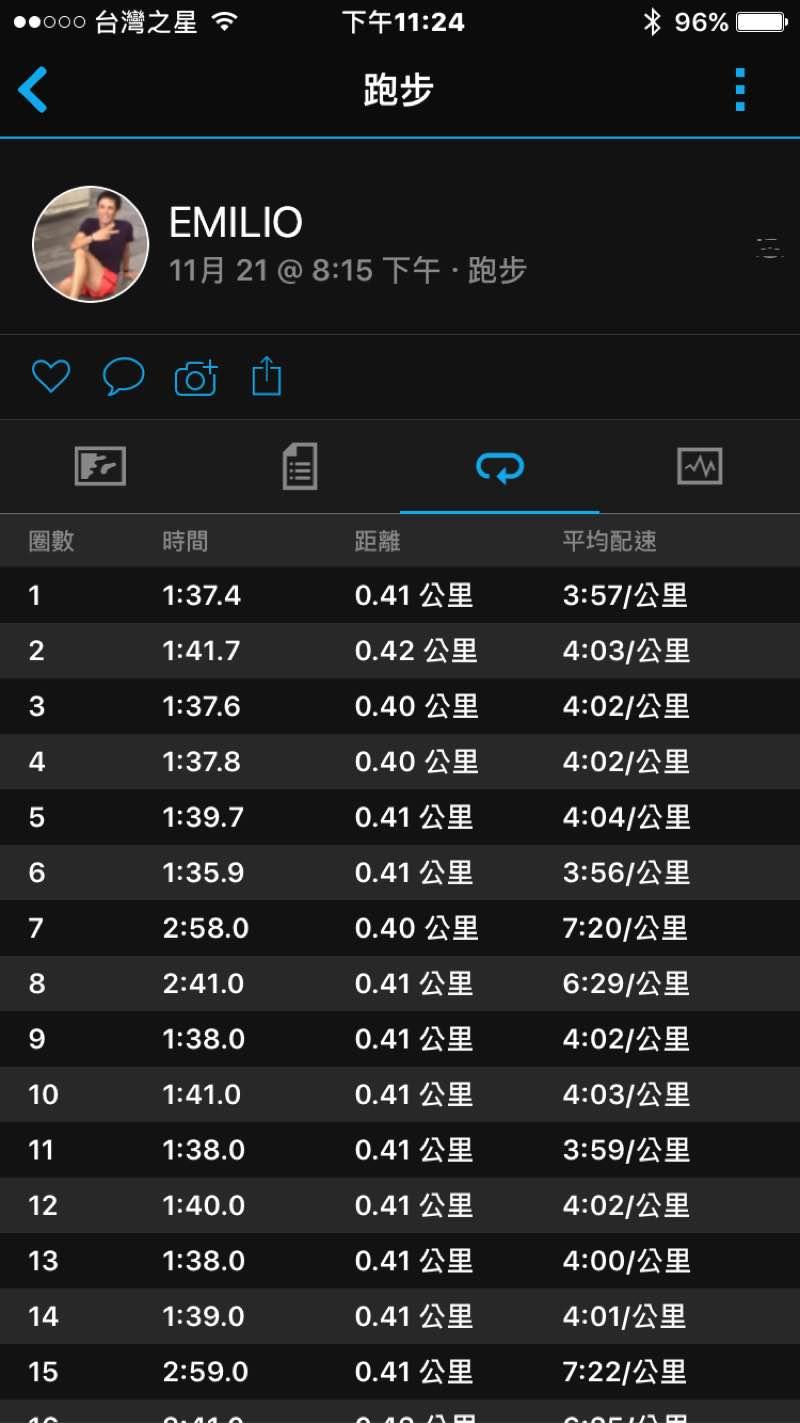Like this running activity
800x1423 pixels.
[51, 377]
